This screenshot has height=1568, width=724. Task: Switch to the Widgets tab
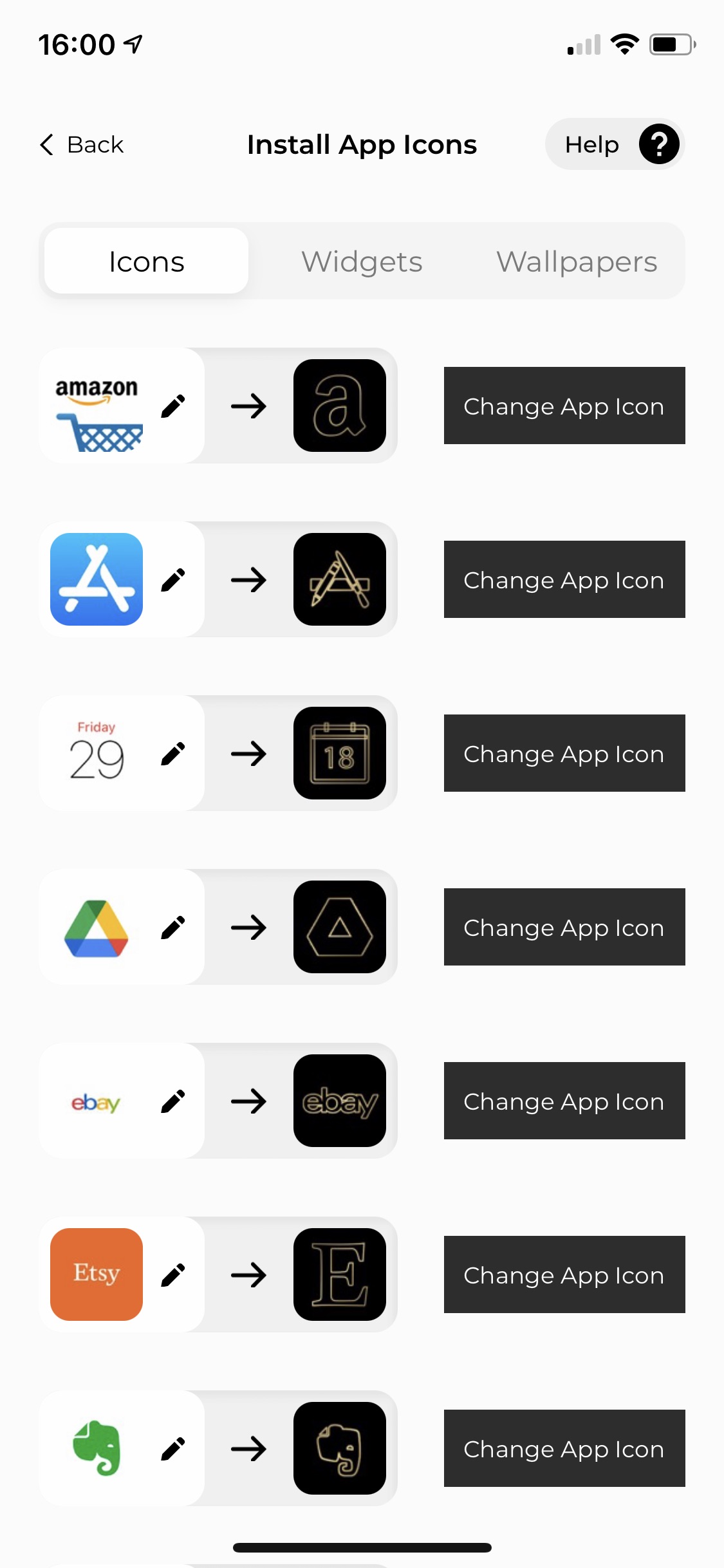pyautogui.click(x=362, y=261)
